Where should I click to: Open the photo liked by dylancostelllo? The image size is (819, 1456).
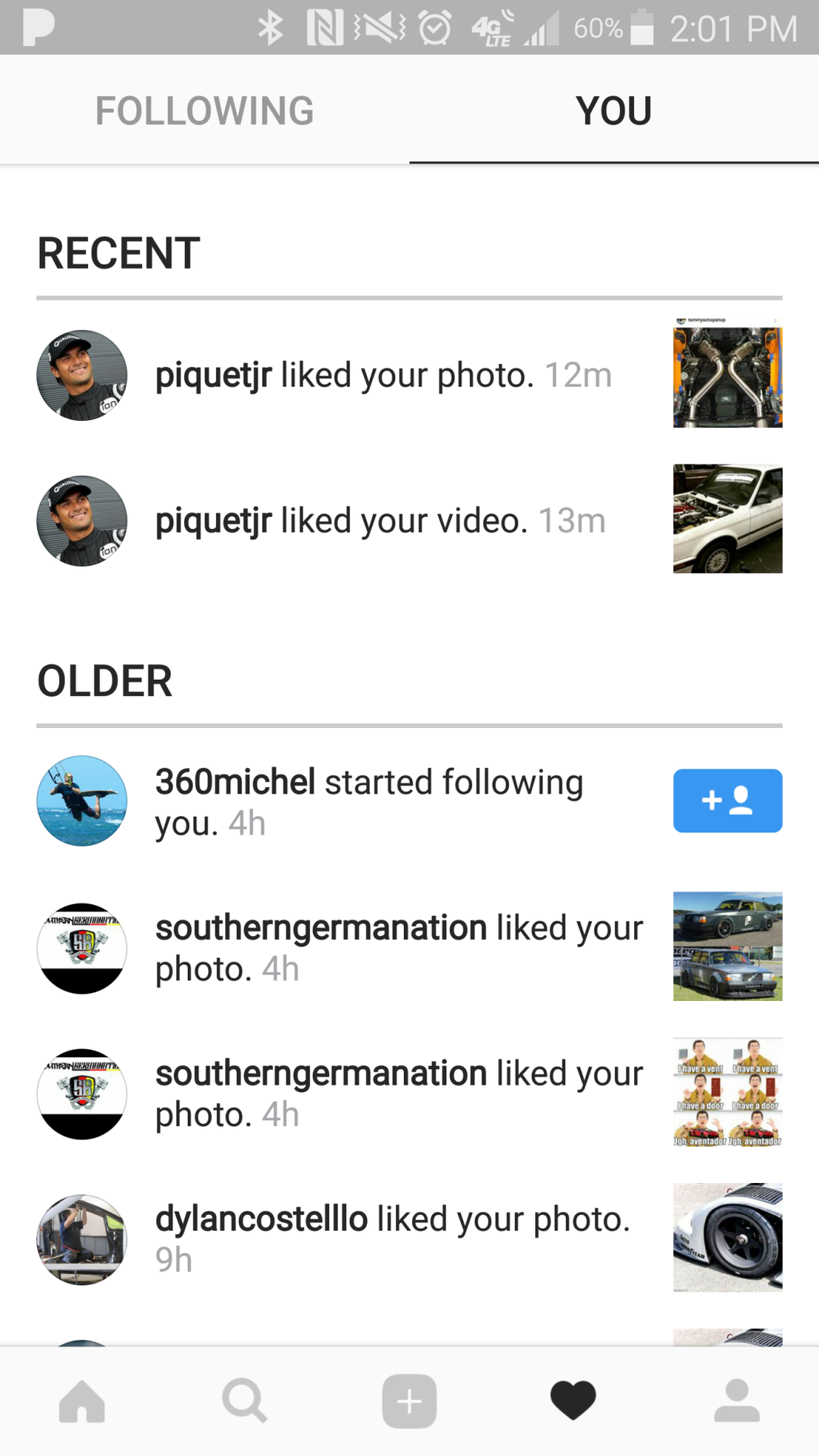point(727,1238)
